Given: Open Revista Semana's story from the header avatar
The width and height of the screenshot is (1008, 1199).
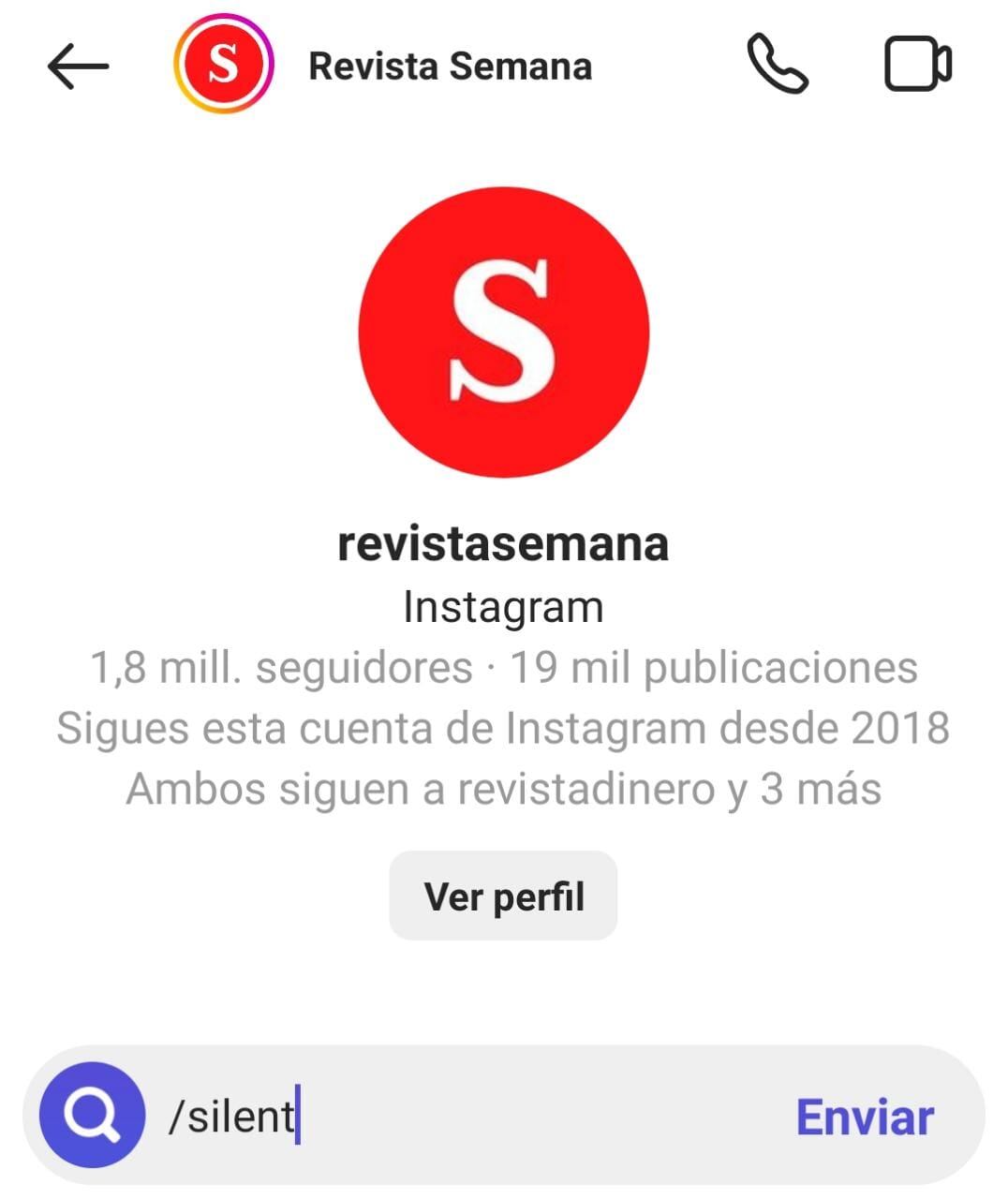Looking at the screenshot, I should click(223, 65).
